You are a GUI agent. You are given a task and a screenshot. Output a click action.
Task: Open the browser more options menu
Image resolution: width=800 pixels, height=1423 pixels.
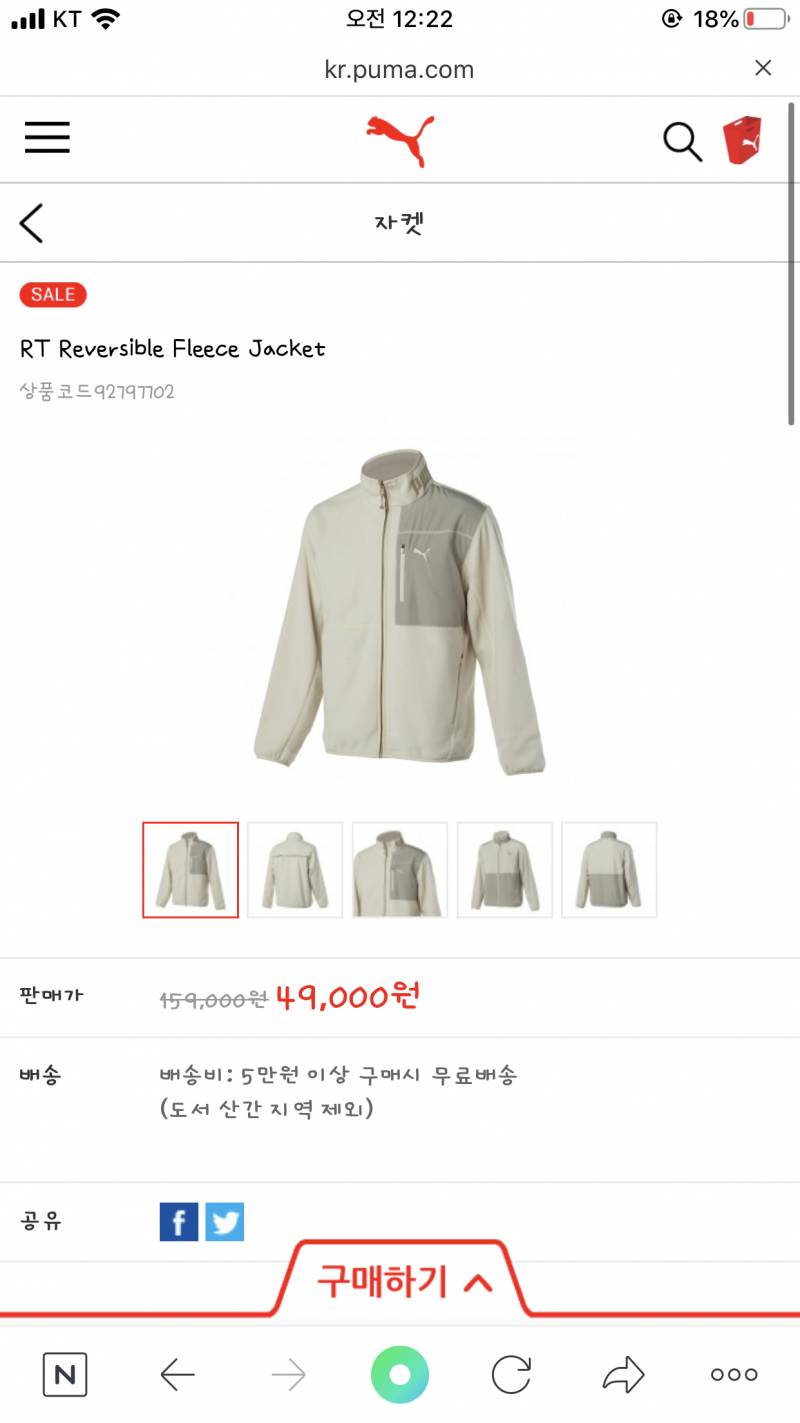click(733, 1374)
